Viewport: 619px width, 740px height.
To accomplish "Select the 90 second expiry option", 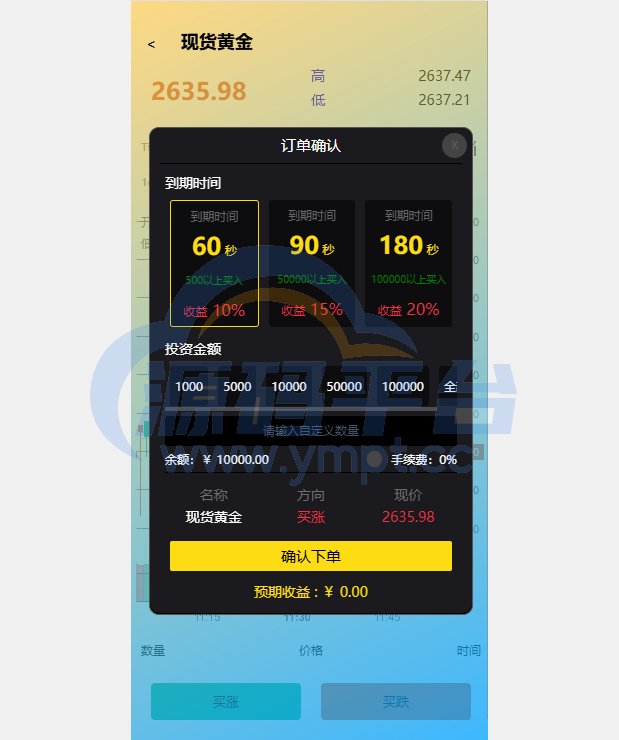I will [x=312, y=263].
